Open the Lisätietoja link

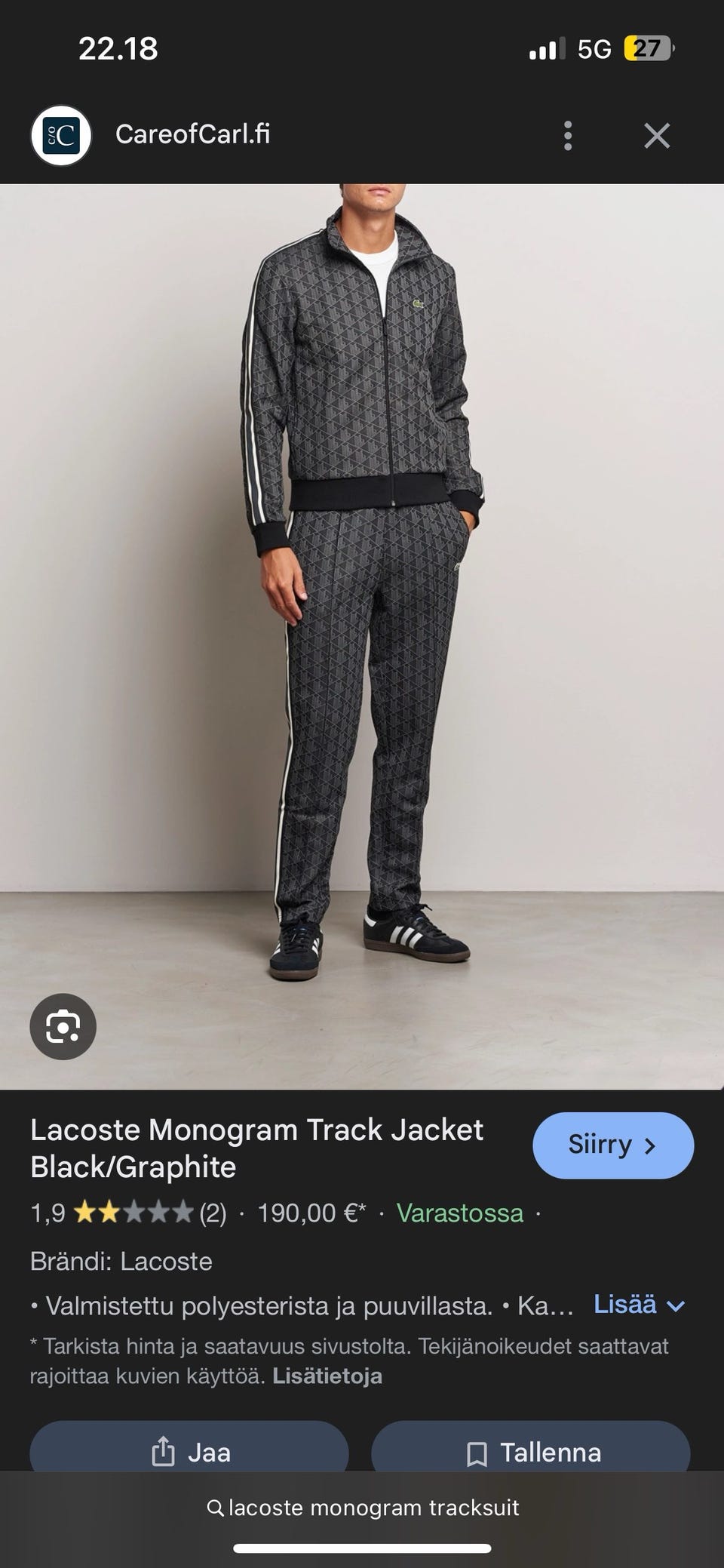(x=327, y=1376)
